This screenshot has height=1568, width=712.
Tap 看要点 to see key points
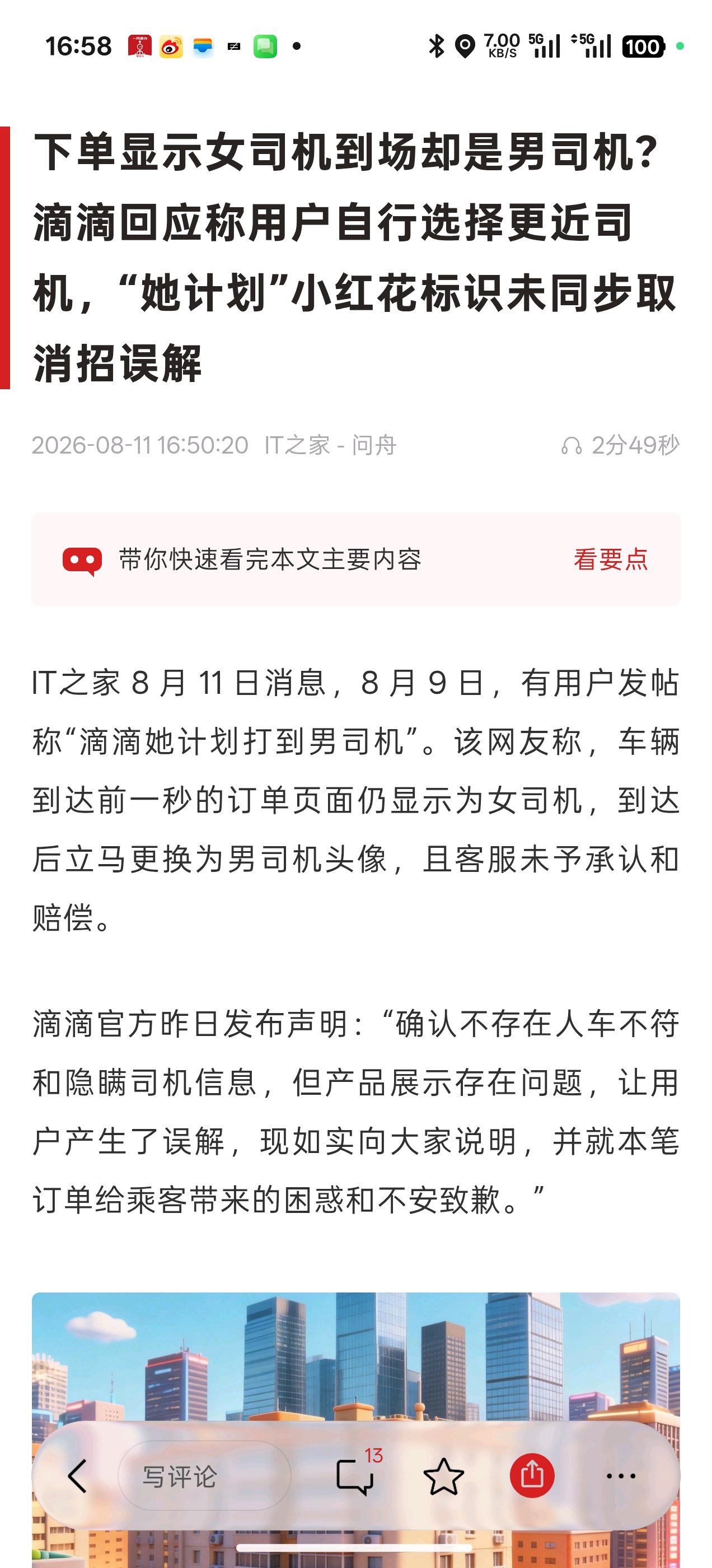[610, 559]
